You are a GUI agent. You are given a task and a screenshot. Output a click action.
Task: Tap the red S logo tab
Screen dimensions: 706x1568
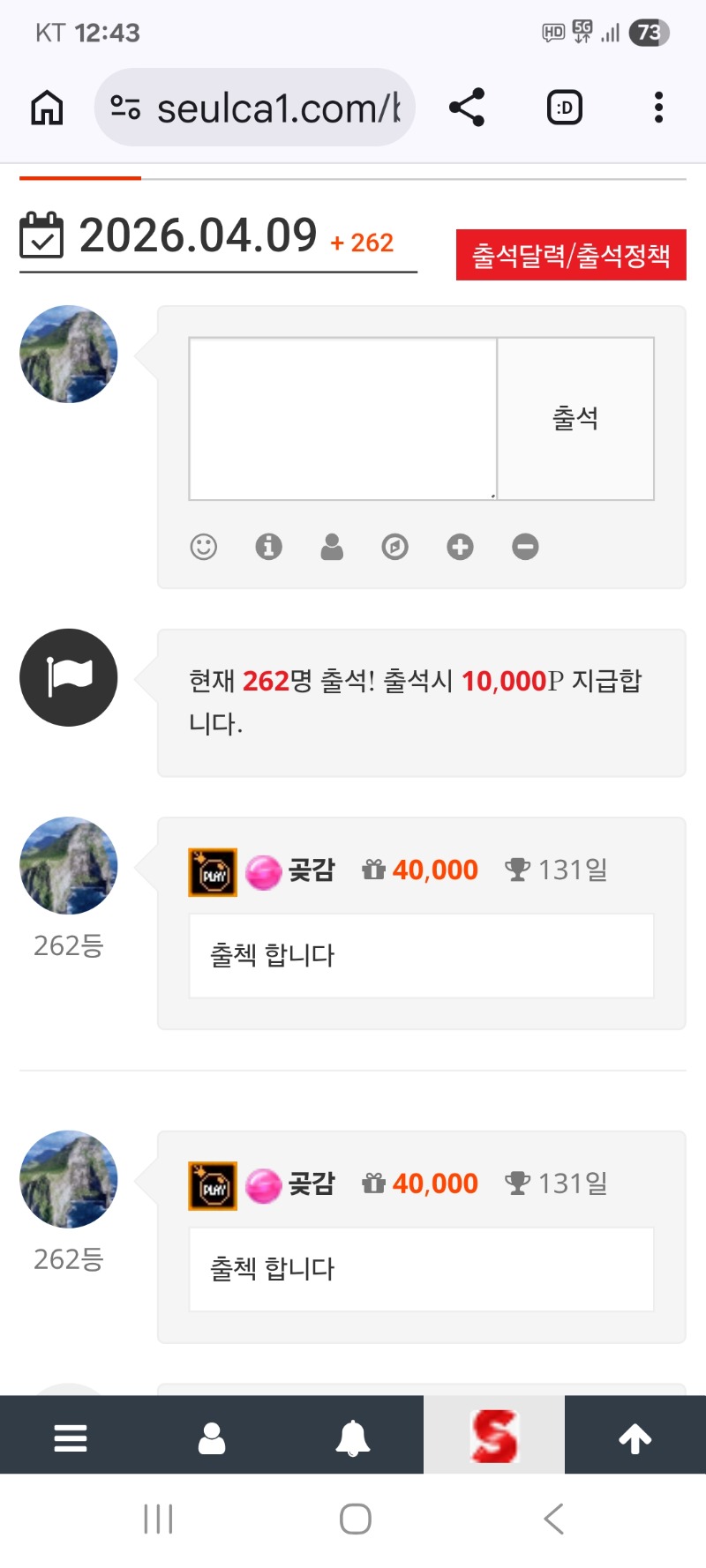click(494, 1437)
